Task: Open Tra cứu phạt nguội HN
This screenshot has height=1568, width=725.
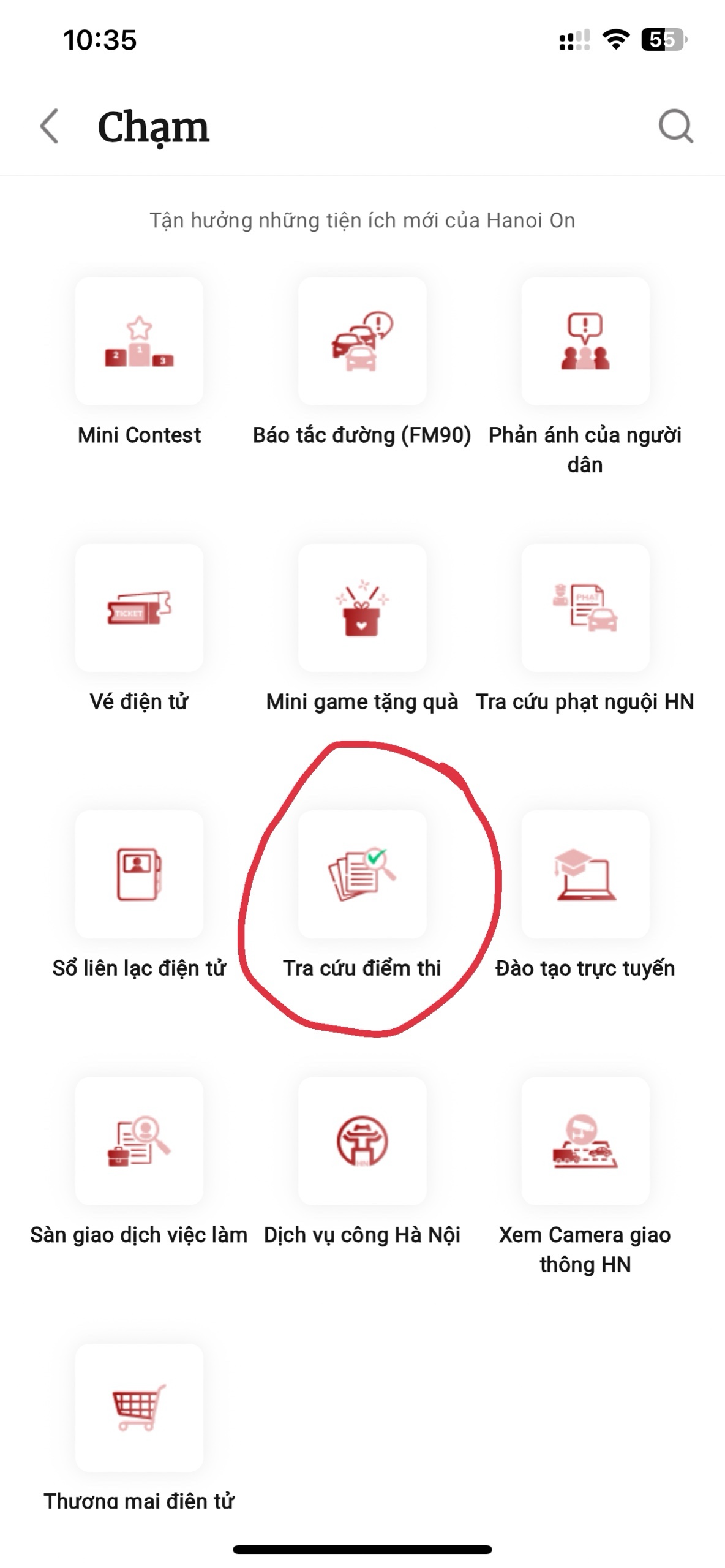Action: coord(585,608)
